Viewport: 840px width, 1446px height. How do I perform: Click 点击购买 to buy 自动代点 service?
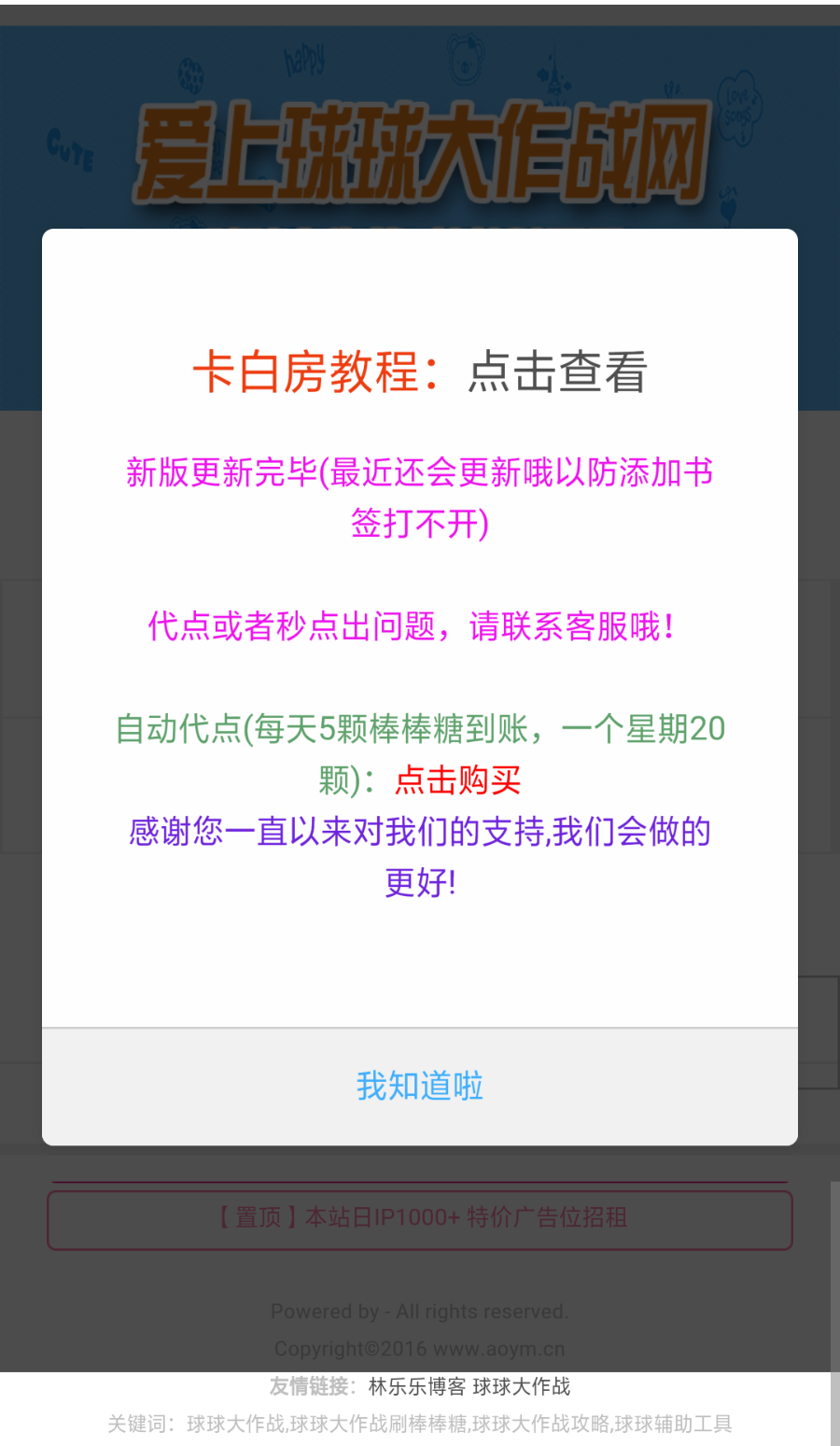click(458, 781)
